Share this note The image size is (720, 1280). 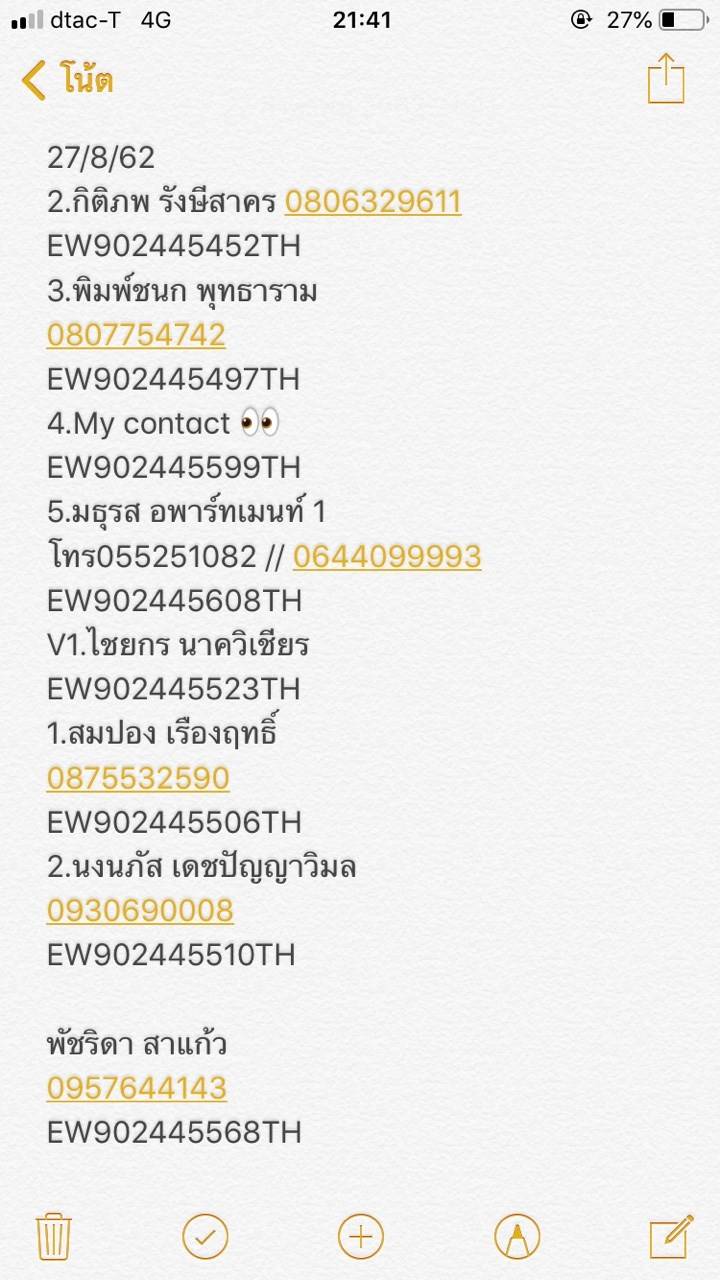click(665, 79)
